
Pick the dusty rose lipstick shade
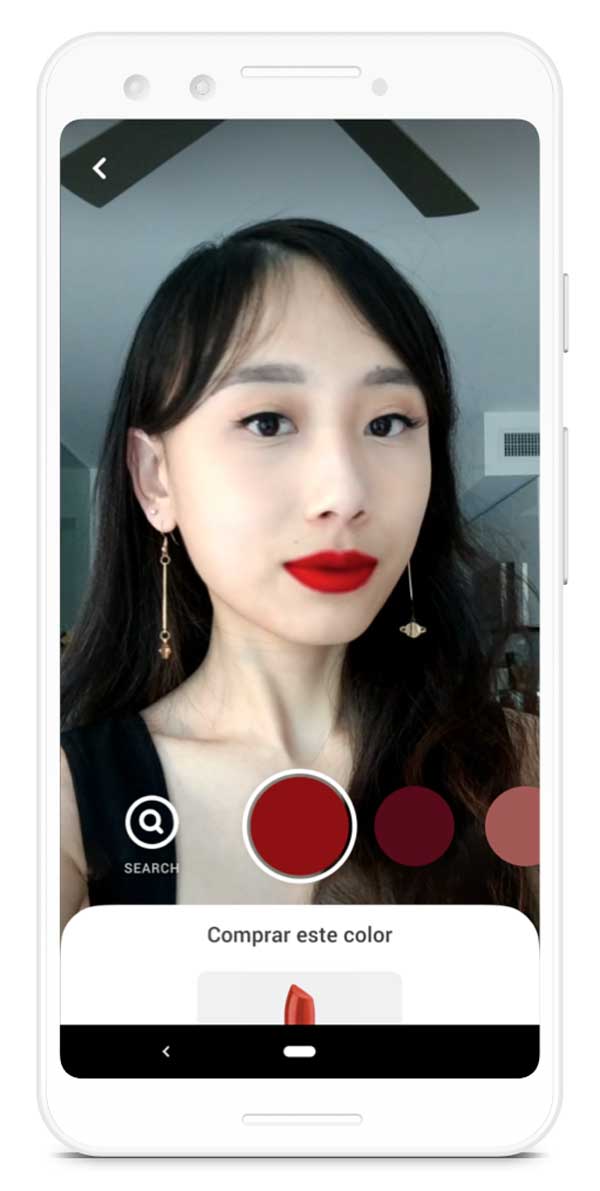point(515,826)
